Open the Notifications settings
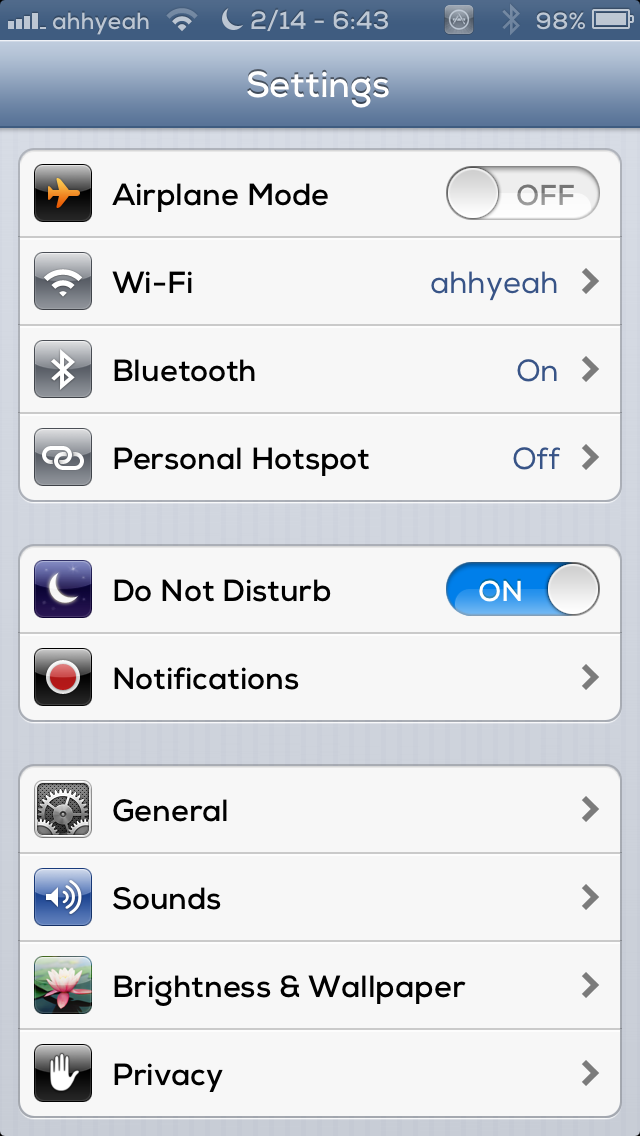The height and width of the screenshot is (1136, 640). click(320, 679)
